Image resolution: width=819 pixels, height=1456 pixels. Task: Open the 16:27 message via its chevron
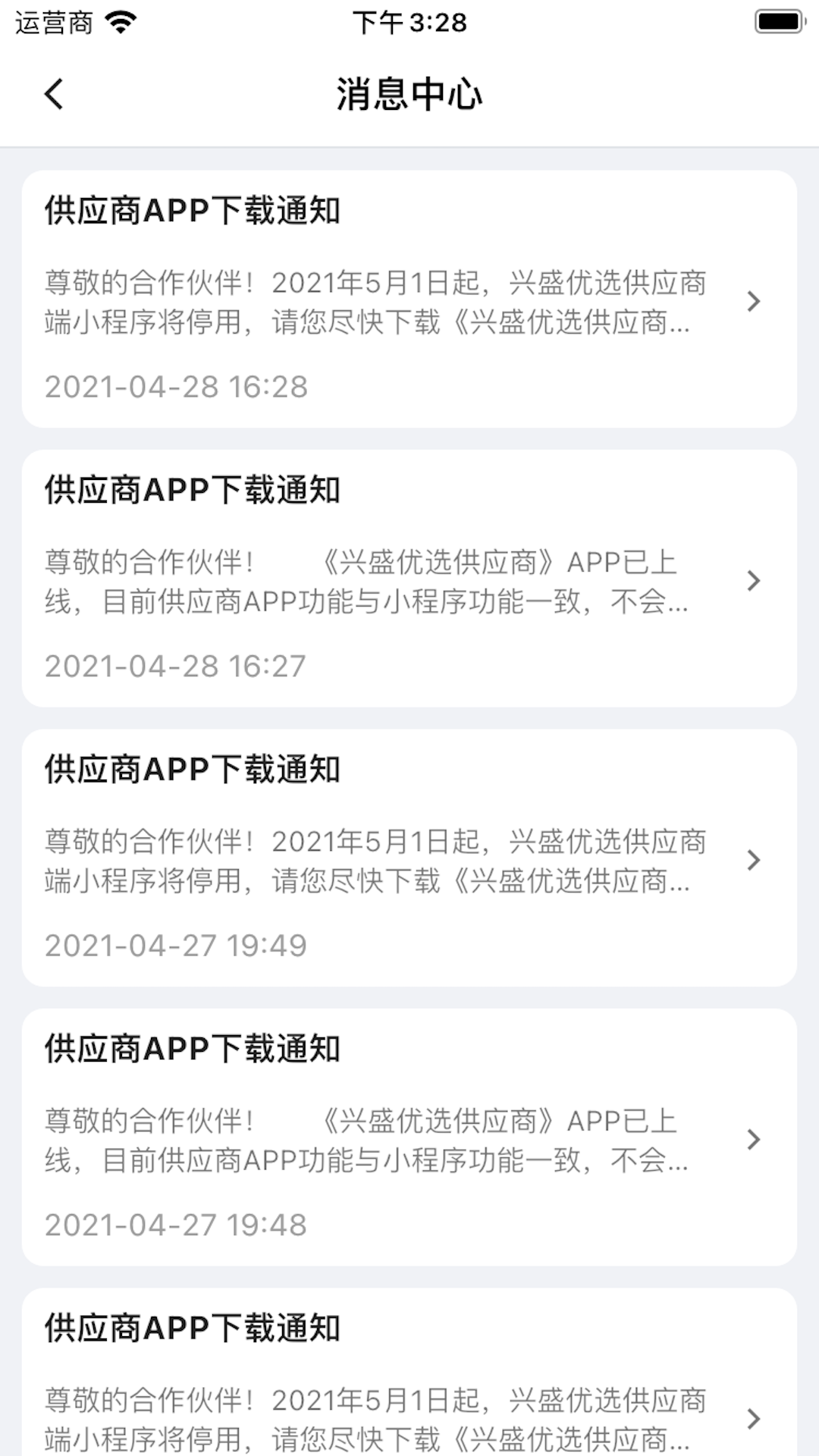(x=753, y=580)
